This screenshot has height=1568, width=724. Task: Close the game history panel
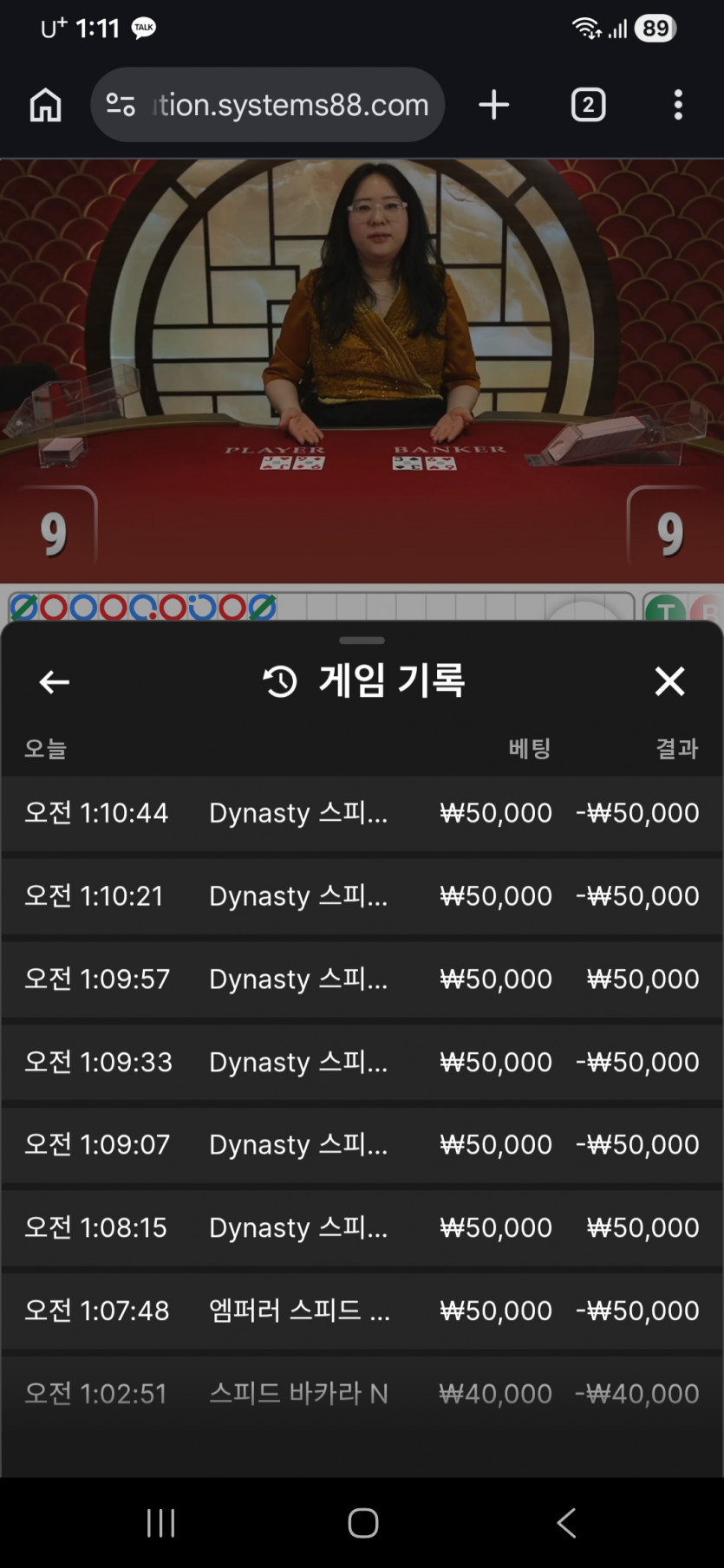click(669, 681)
